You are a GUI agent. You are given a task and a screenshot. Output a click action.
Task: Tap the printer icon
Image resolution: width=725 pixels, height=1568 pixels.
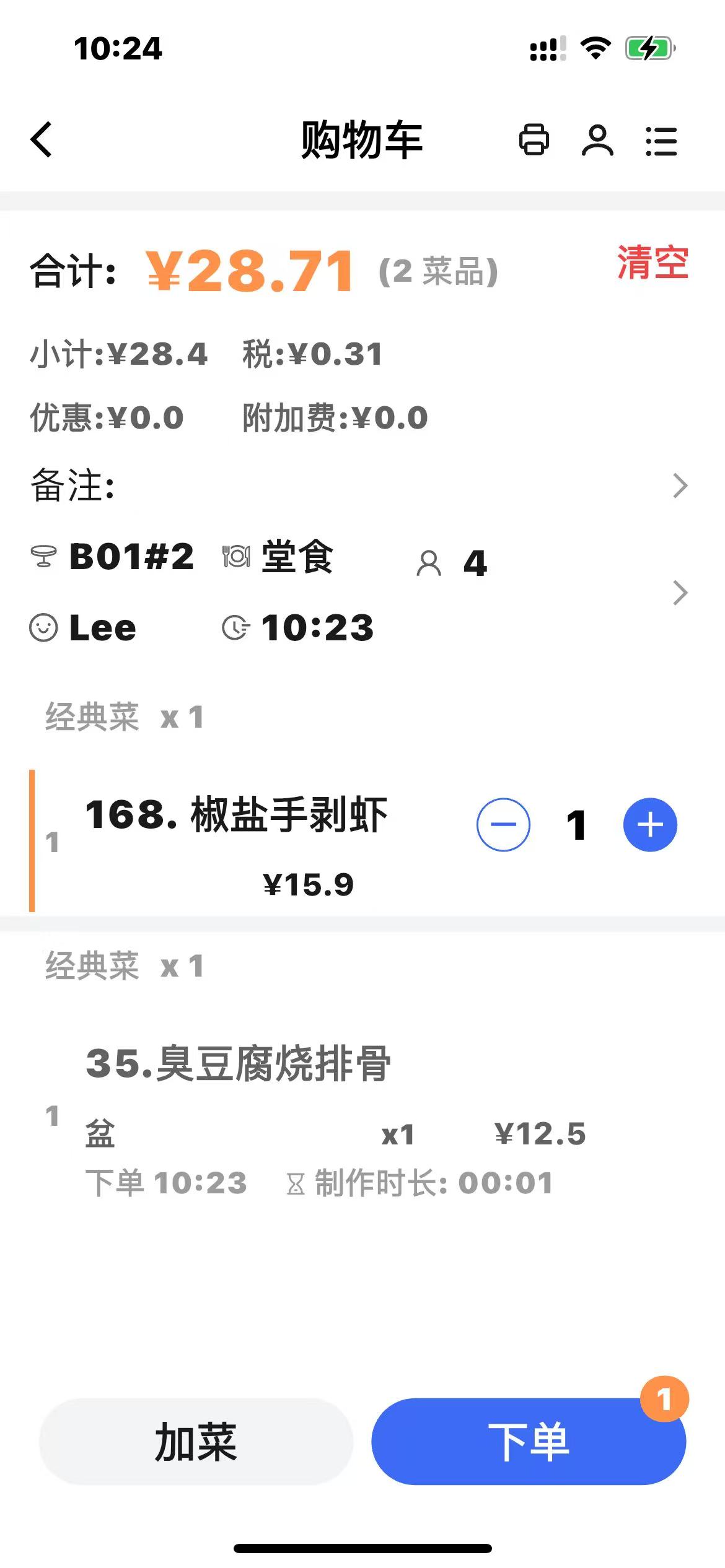[x=534, y=140]
